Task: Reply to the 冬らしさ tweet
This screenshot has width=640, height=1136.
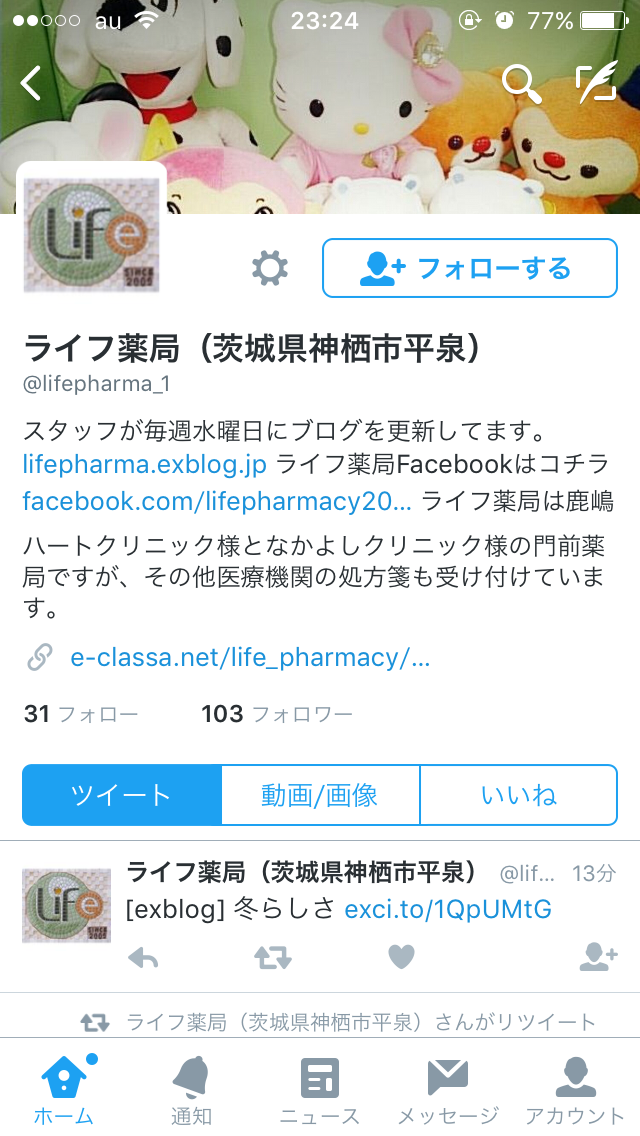Action: pos(143,958)
